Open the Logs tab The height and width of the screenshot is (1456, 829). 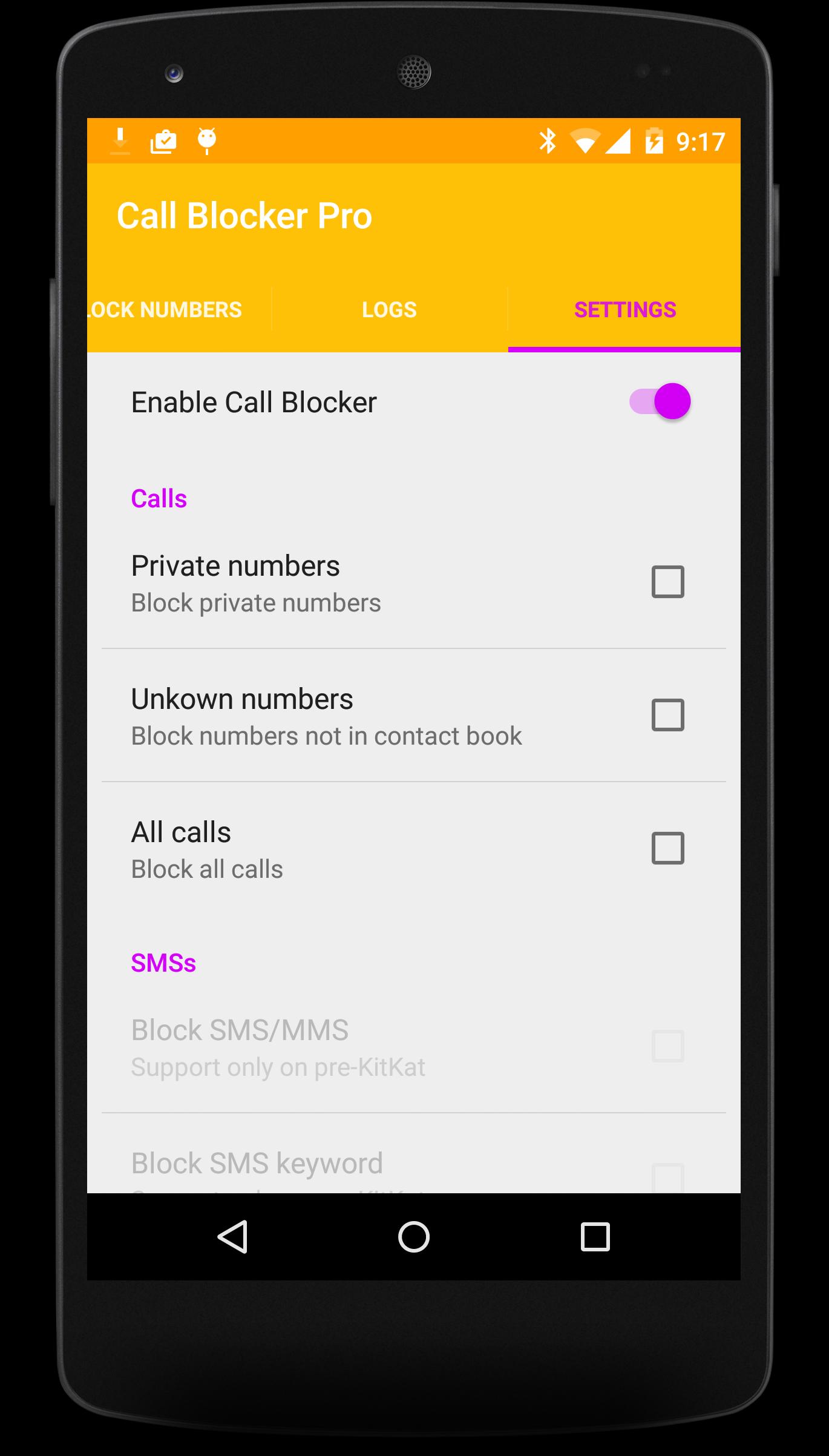389,310
